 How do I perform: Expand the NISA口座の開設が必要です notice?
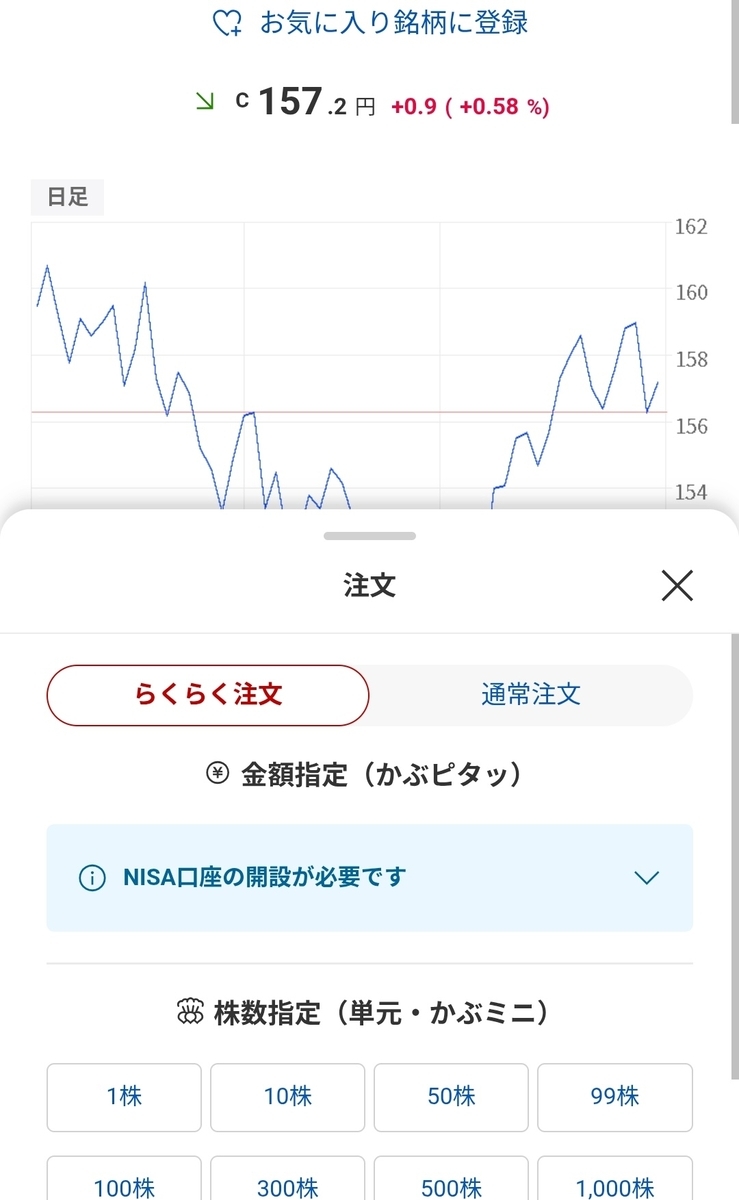pos(369,878)
